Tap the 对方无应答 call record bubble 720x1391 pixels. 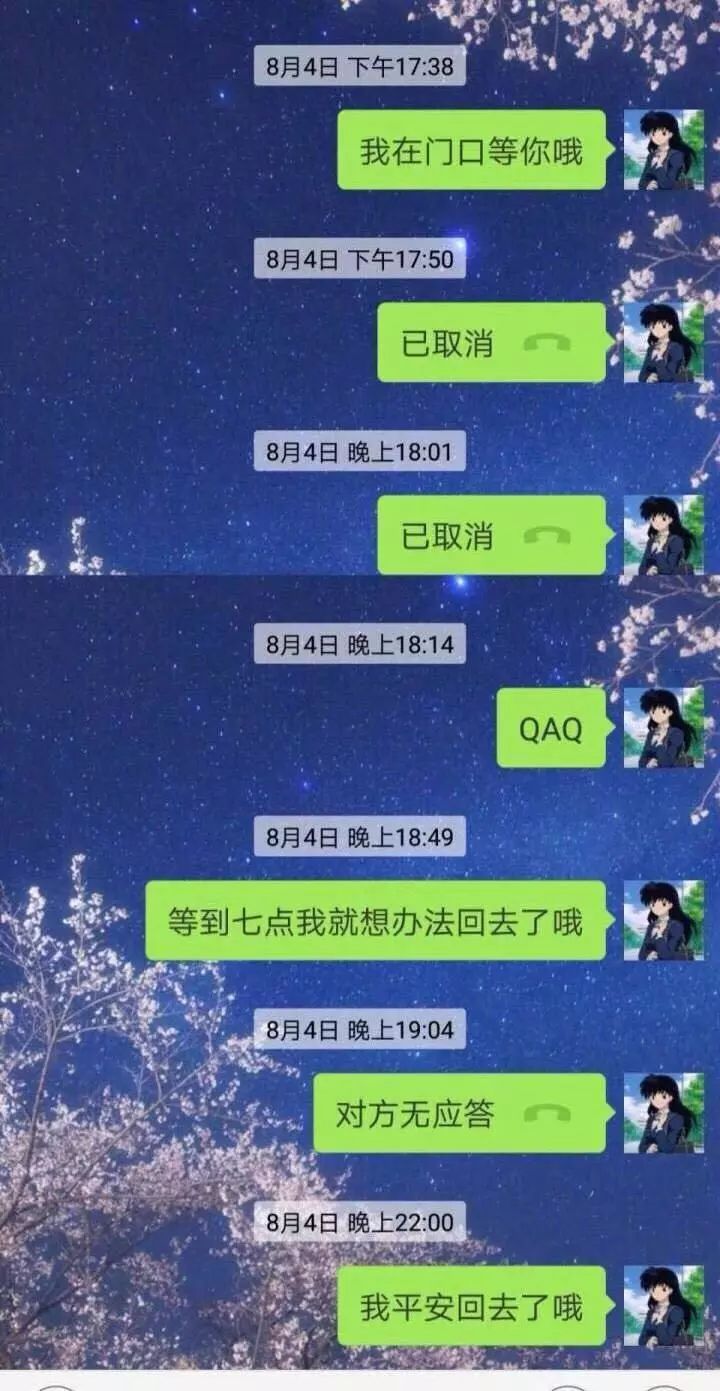click(460, 1113)
